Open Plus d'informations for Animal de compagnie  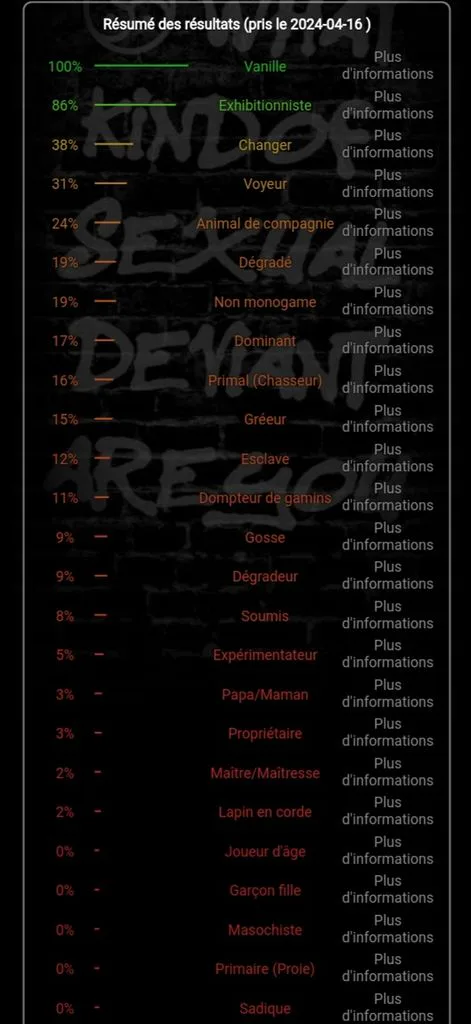[387, 223]
